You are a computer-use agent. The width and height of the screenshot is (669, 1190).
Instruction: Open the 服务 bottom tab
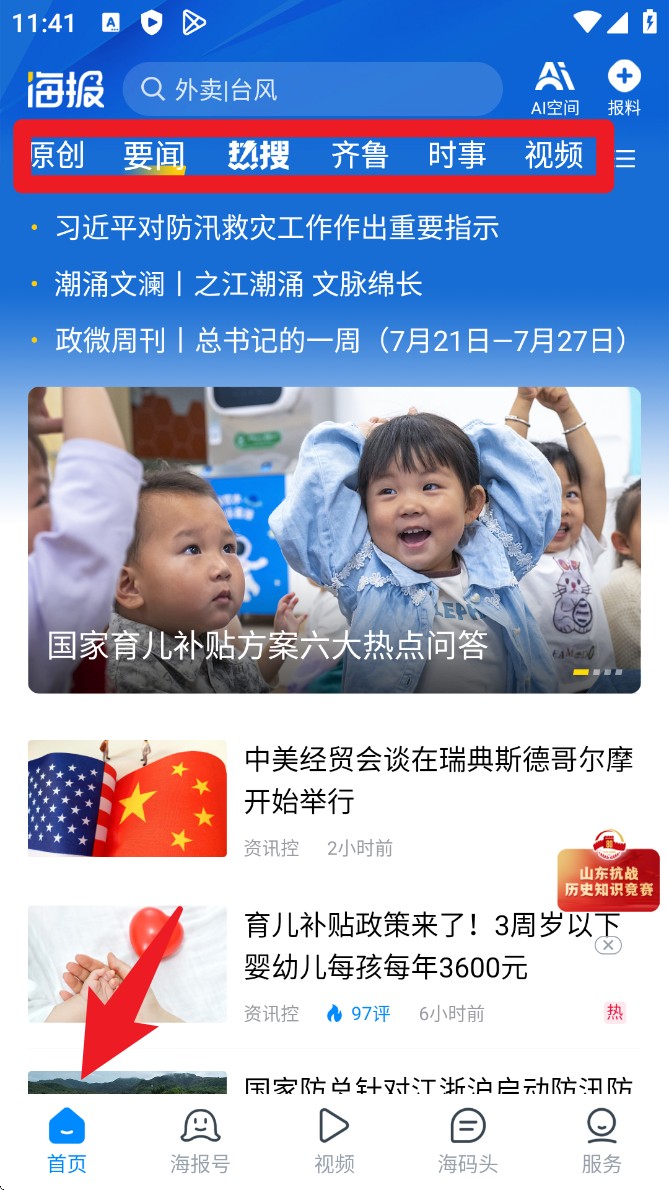coord(601,1140)
